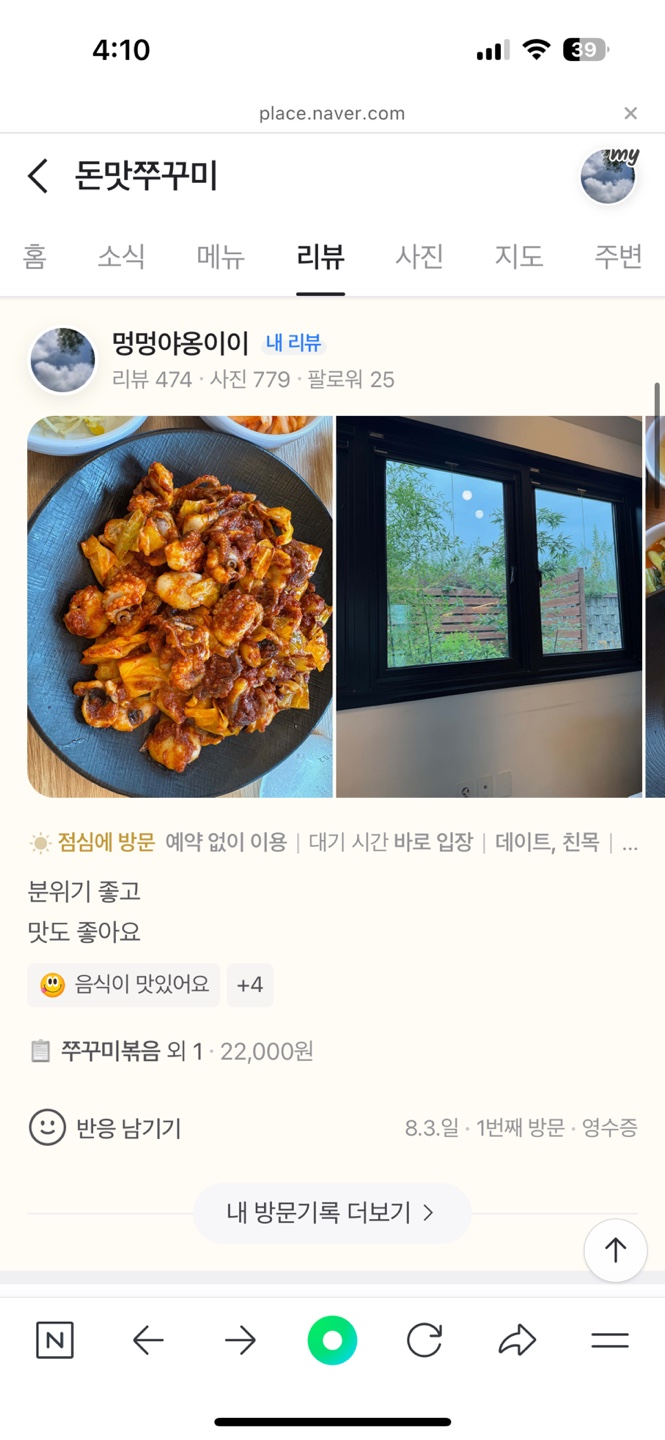This screenshot has height=1440, width=665.
Task: Expand the +4 review keywords chip
Action: 250,985
